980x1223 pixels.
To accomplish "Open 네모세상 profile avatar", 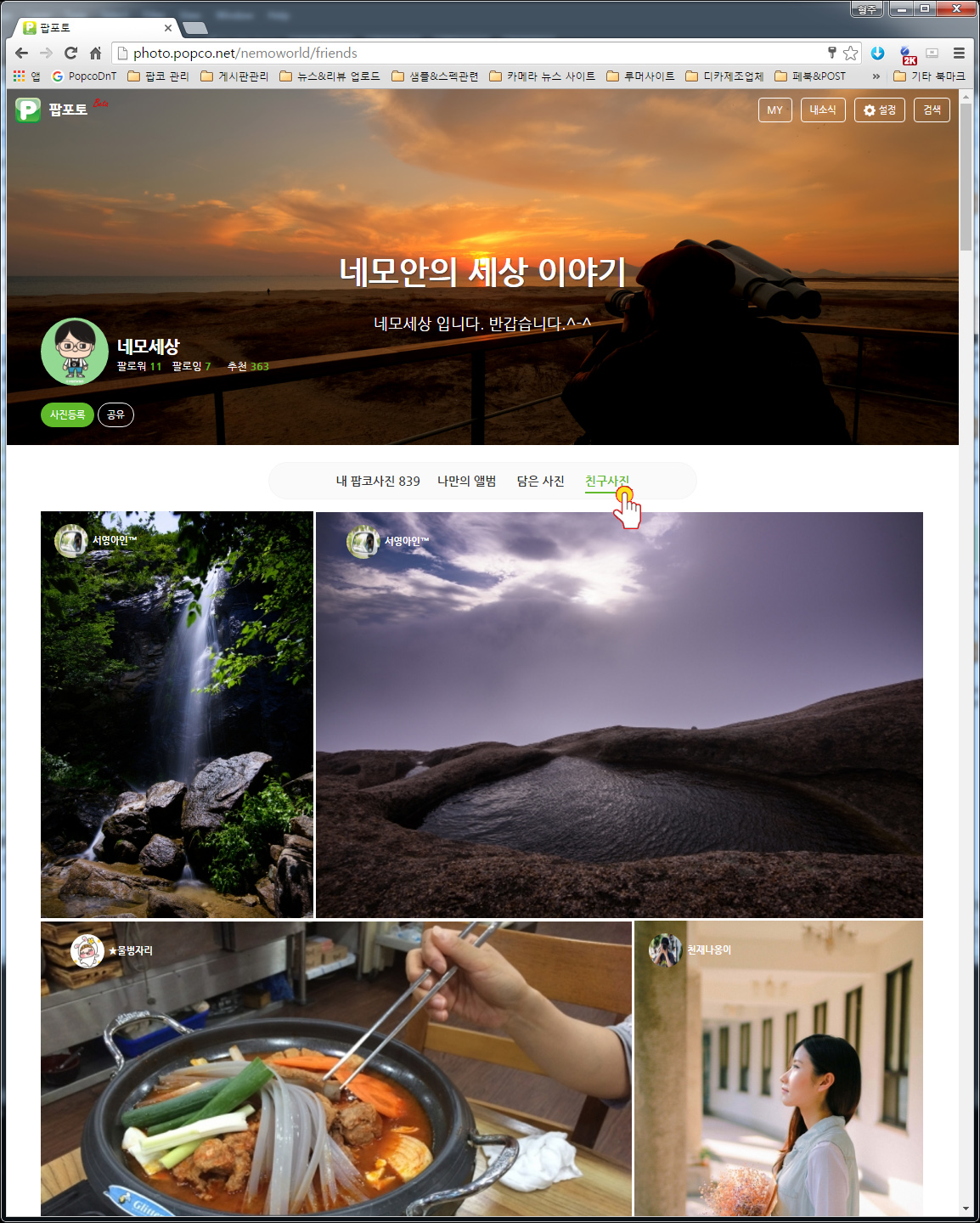I will pos(75,352).
